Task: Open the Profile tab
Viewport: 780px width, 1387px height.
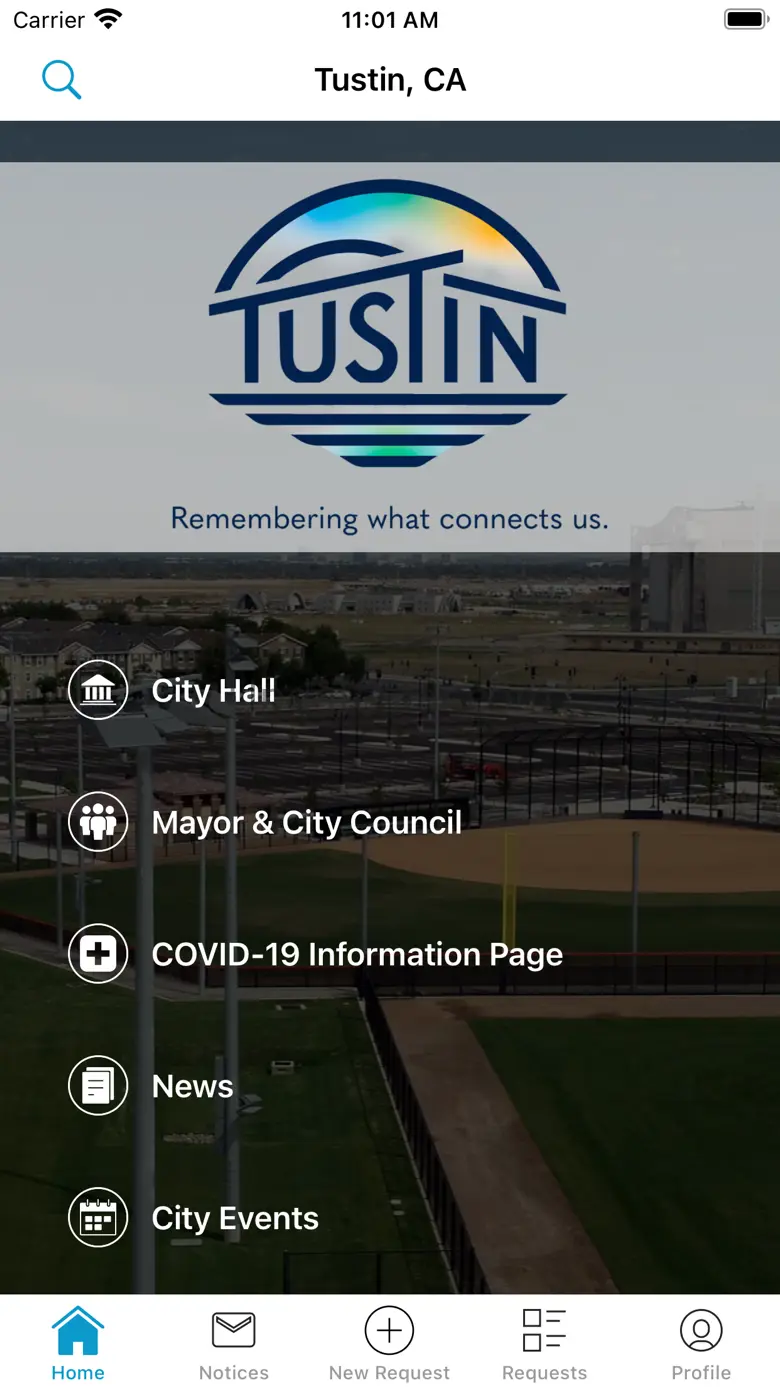Action: [x=701, y=1343]
